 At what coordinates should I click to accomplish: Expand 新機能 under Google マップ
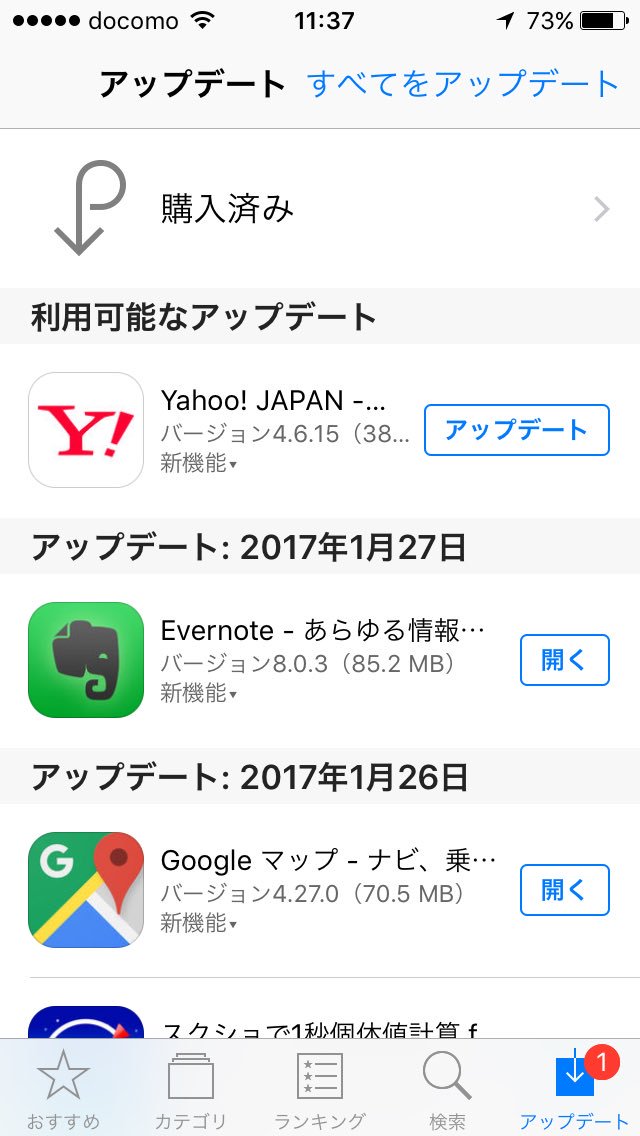point(199,924)
